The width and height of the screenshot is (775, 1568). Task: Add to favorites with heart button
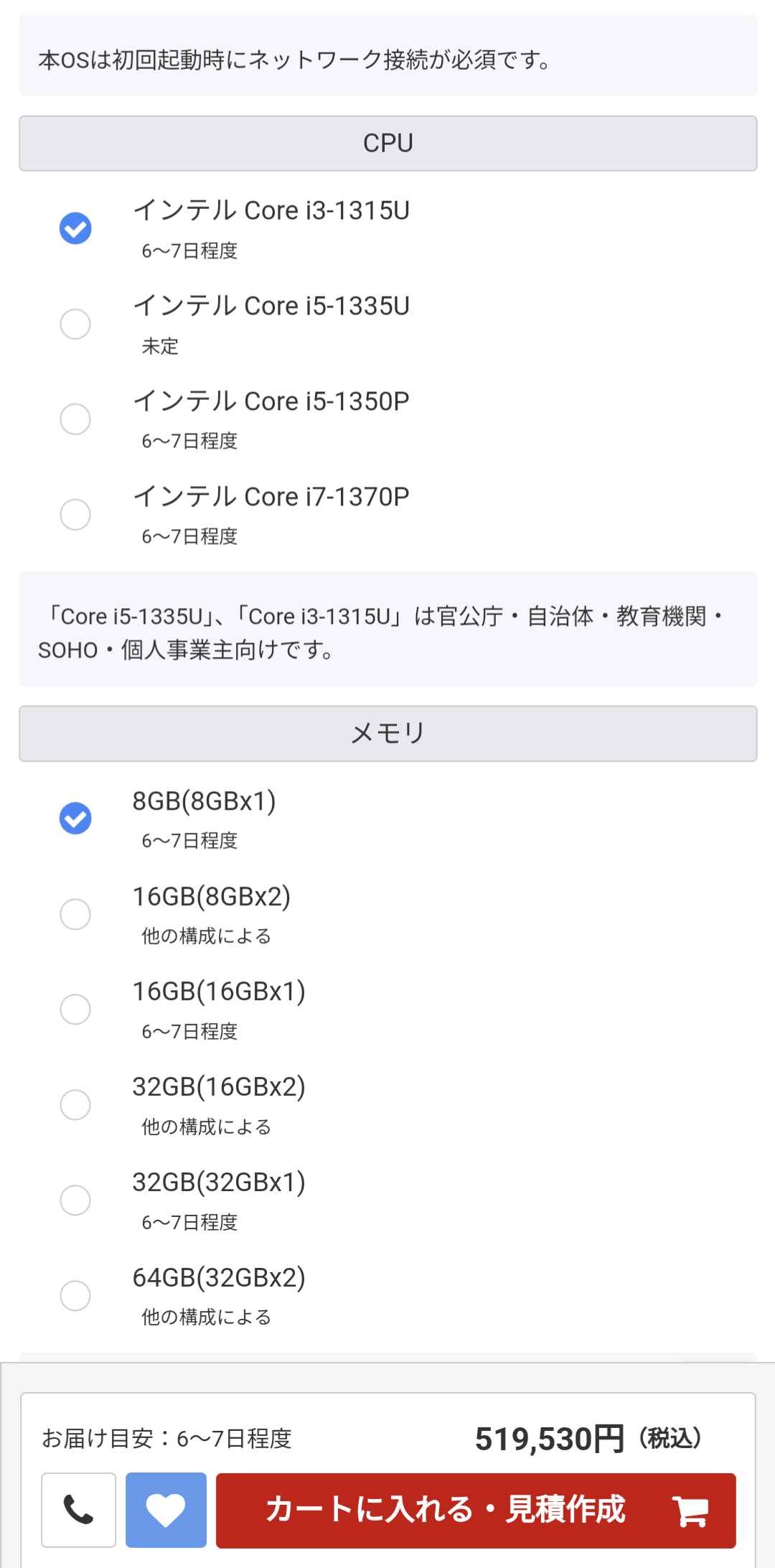[166, 1510]
